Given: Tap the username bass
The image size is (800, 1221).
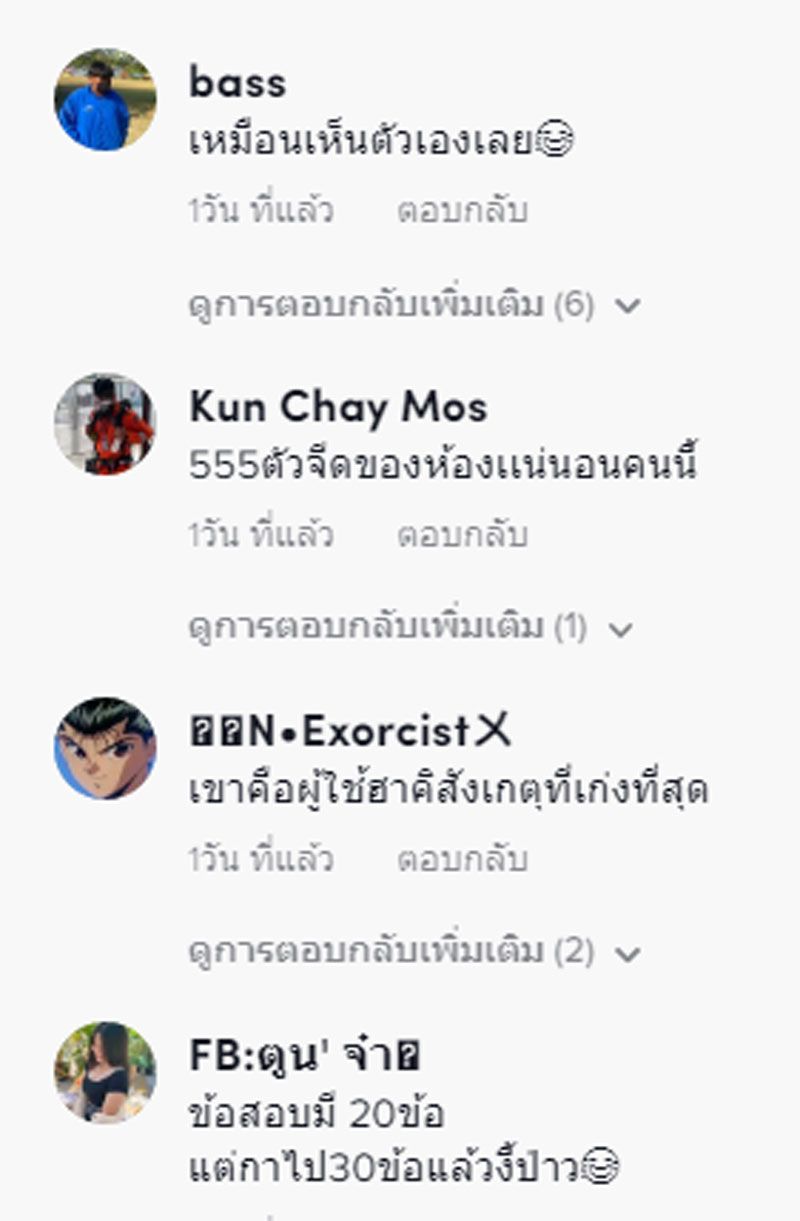Looking at the screenshot, I should click(237, 83).
